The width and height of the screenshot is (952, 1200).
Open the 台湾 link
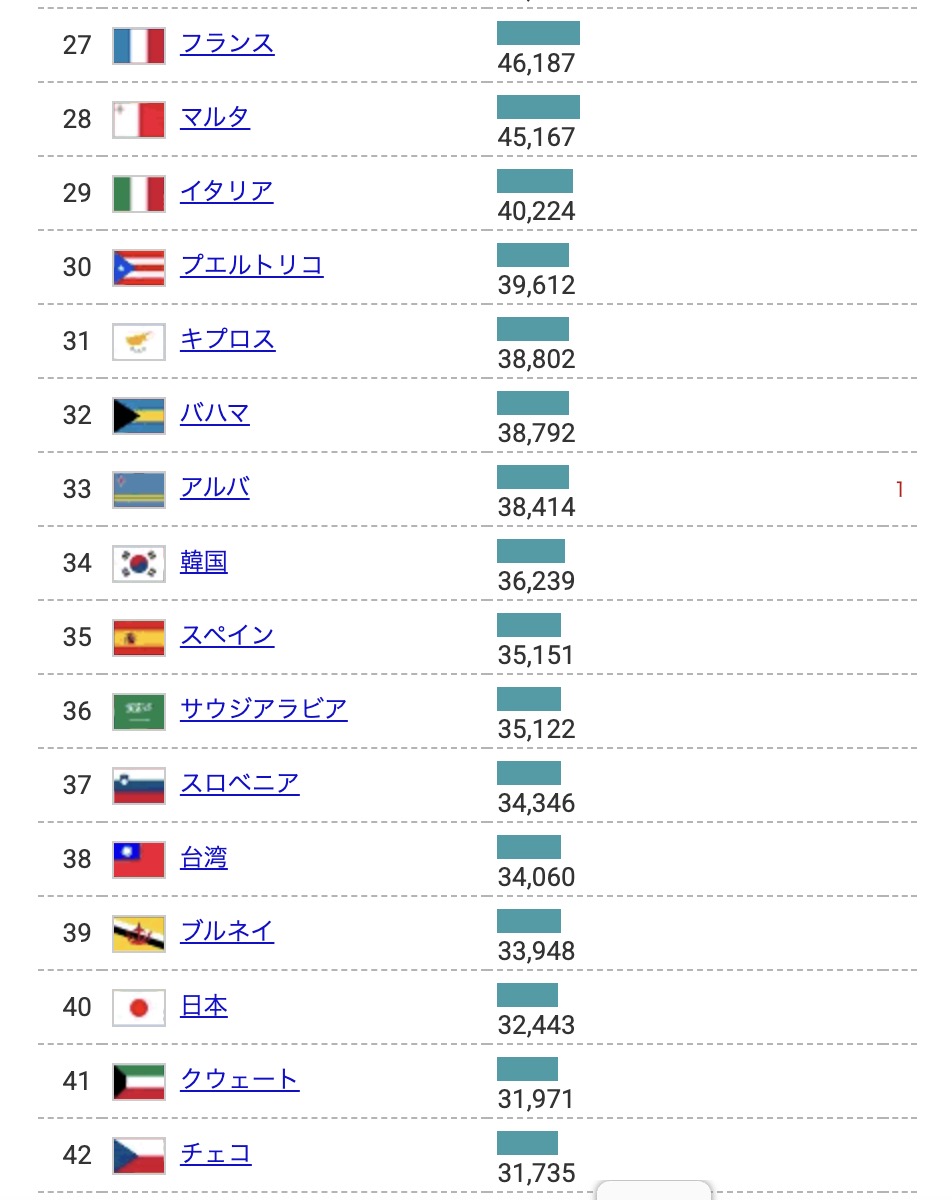[x=204, y=858]
